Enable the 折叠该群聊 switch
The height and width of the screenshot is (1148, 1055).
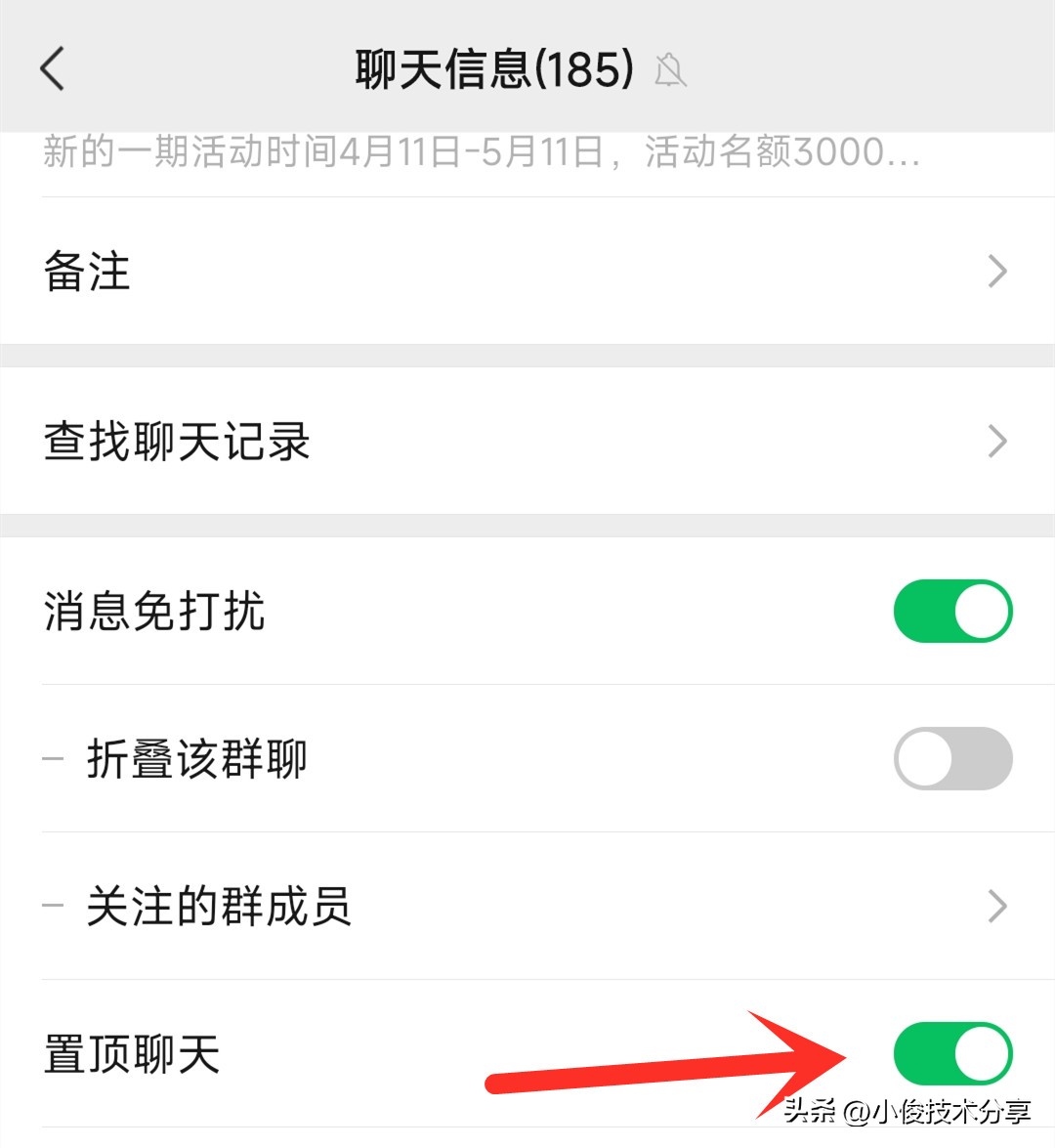(952, 758)
